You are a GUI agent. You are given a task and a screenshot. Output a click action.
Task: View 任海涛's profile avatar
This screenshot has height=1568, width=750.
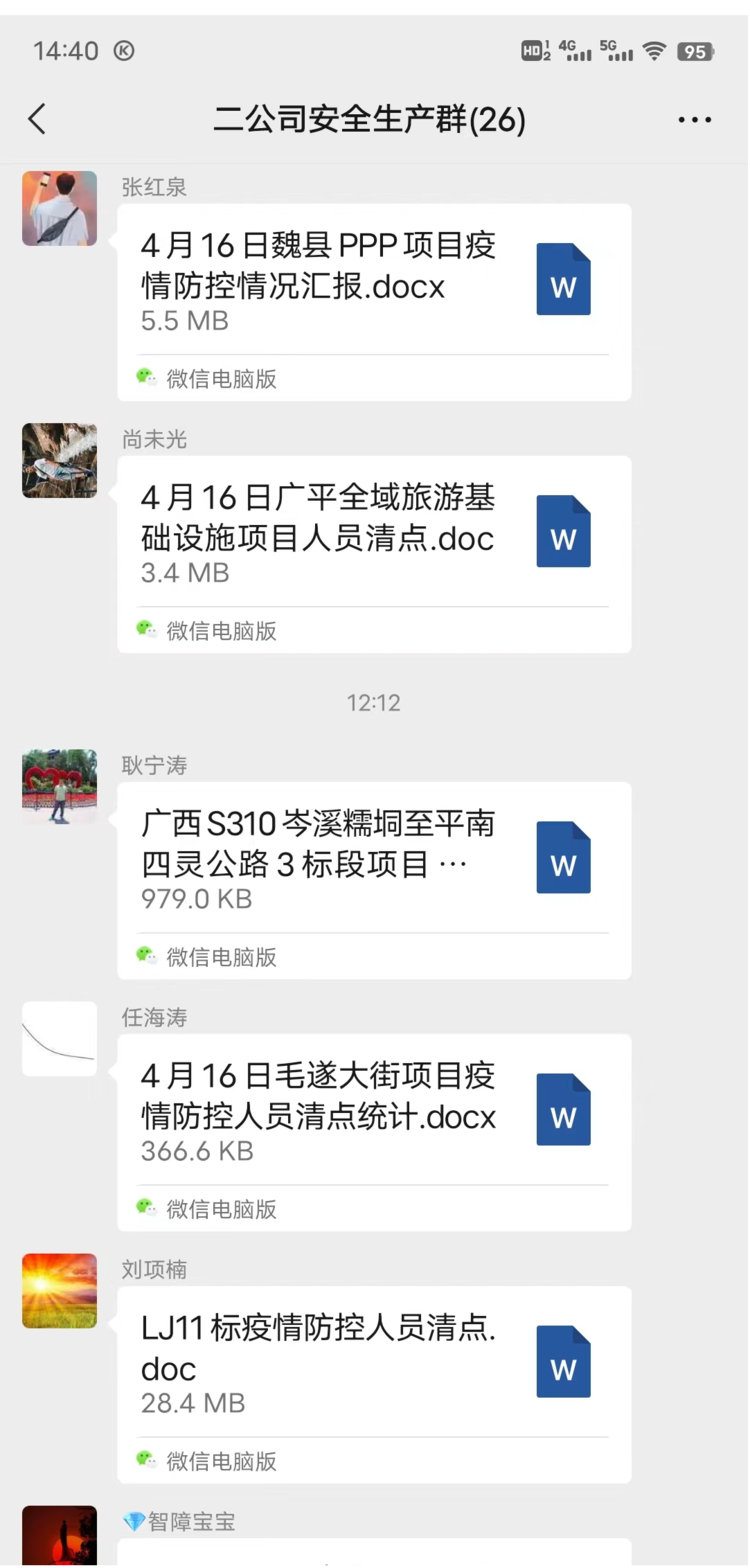coord(60,1038)
